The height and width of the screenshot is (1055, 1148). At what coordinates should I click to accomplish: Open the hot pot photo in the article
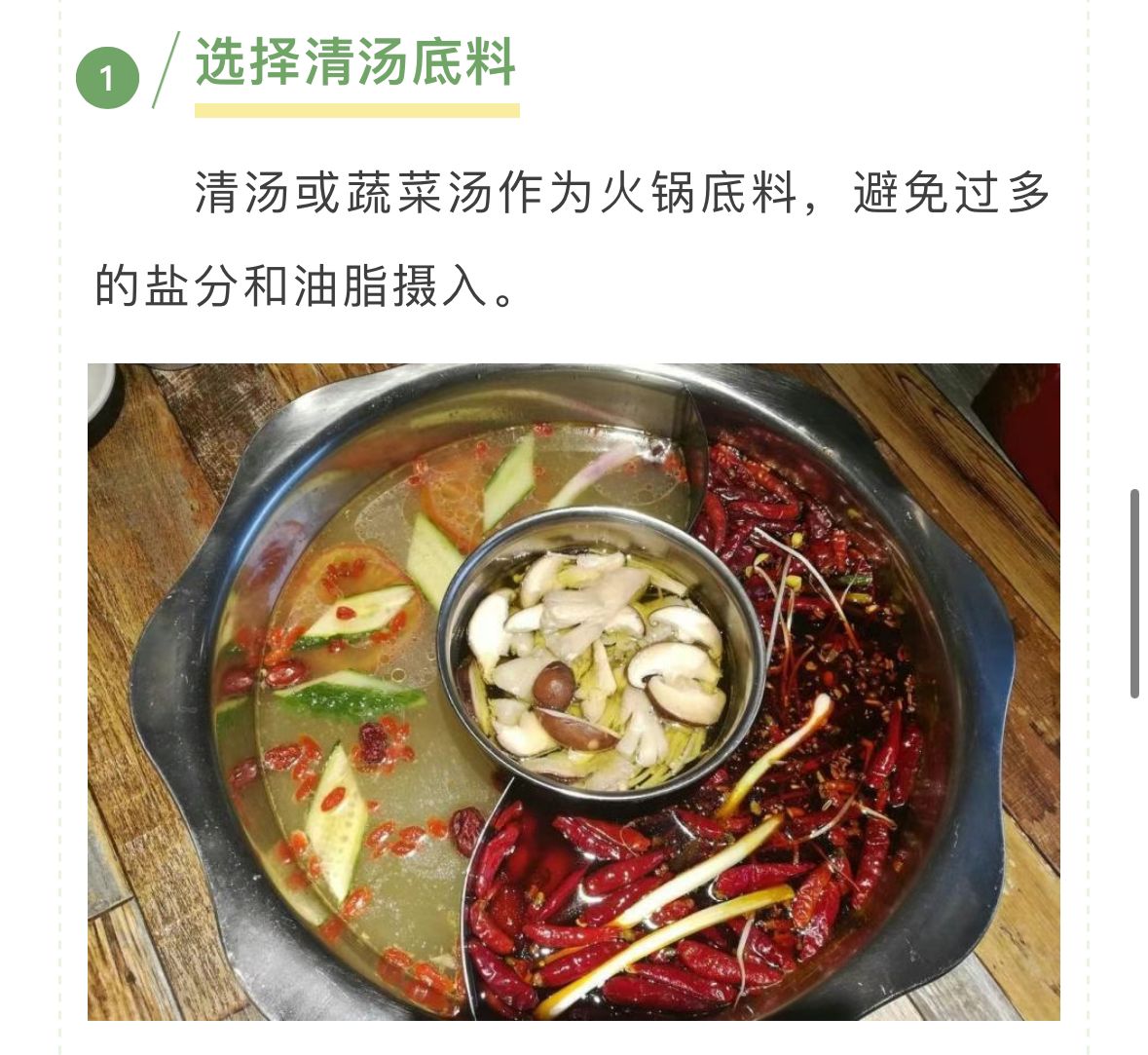tap(574, 692)
